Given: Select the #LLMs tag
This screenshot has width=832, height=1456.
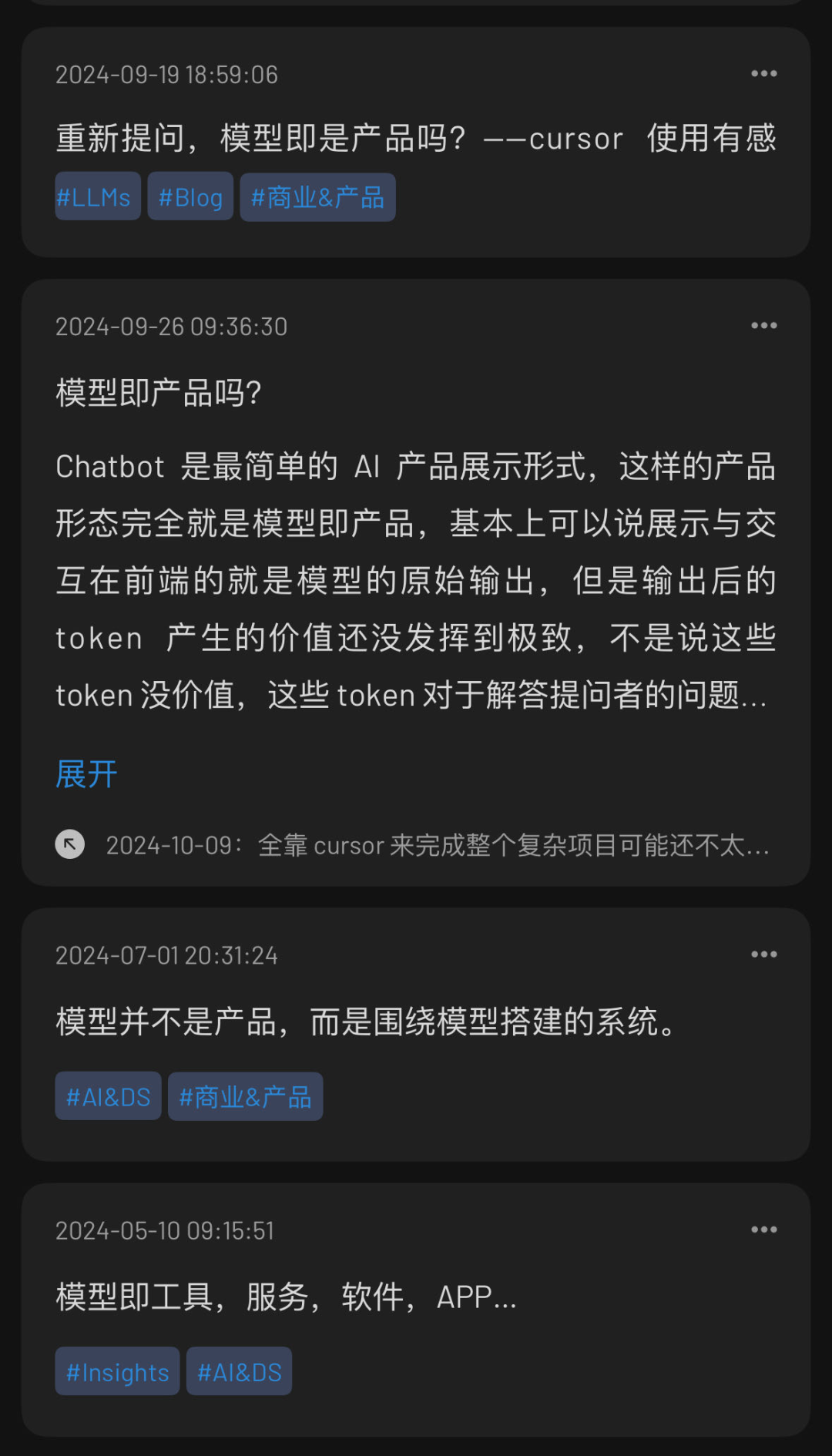Looking at the screenshot, I should tap(96, 197).
